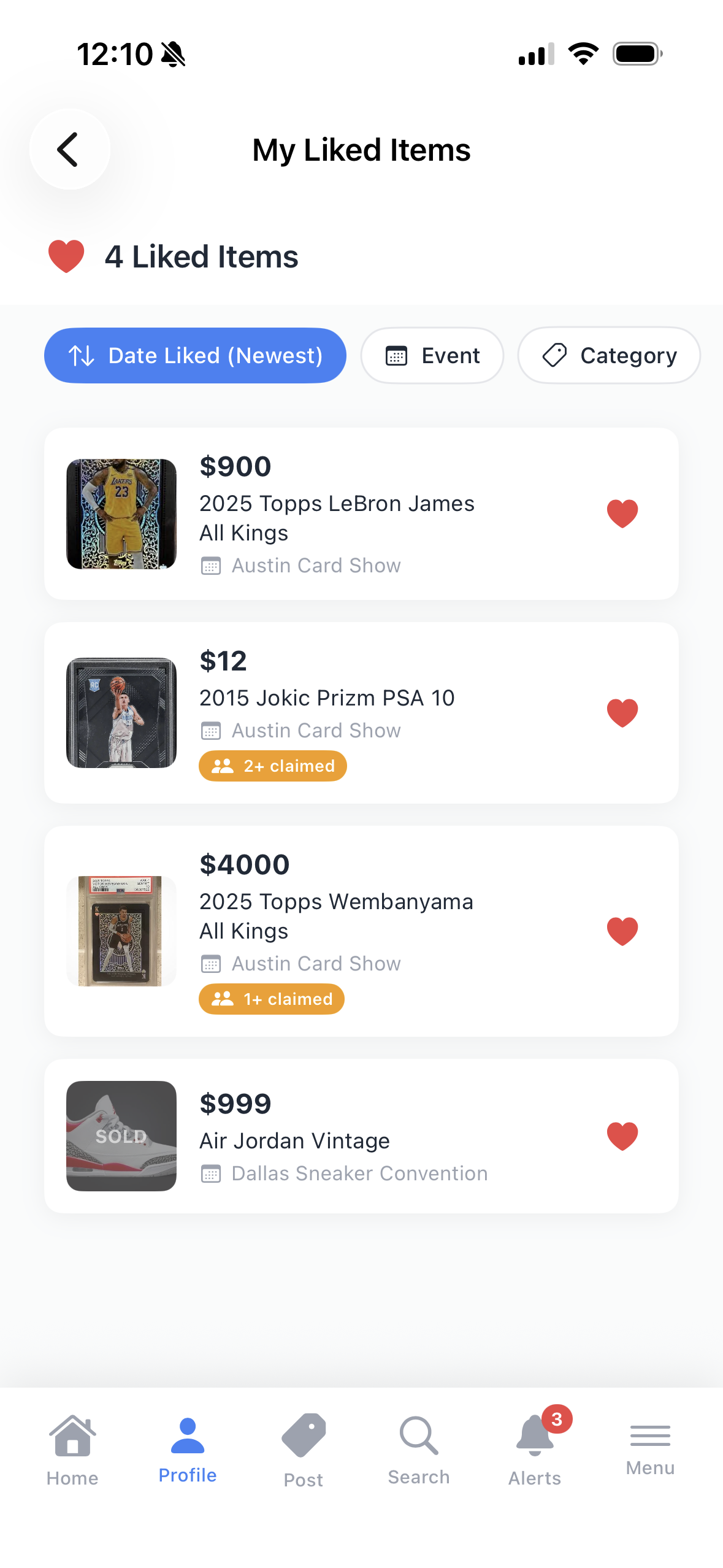The image size is (723, 1568).
Task: Unlike the Air Jordan Vintage listing
Action: 622,1137
